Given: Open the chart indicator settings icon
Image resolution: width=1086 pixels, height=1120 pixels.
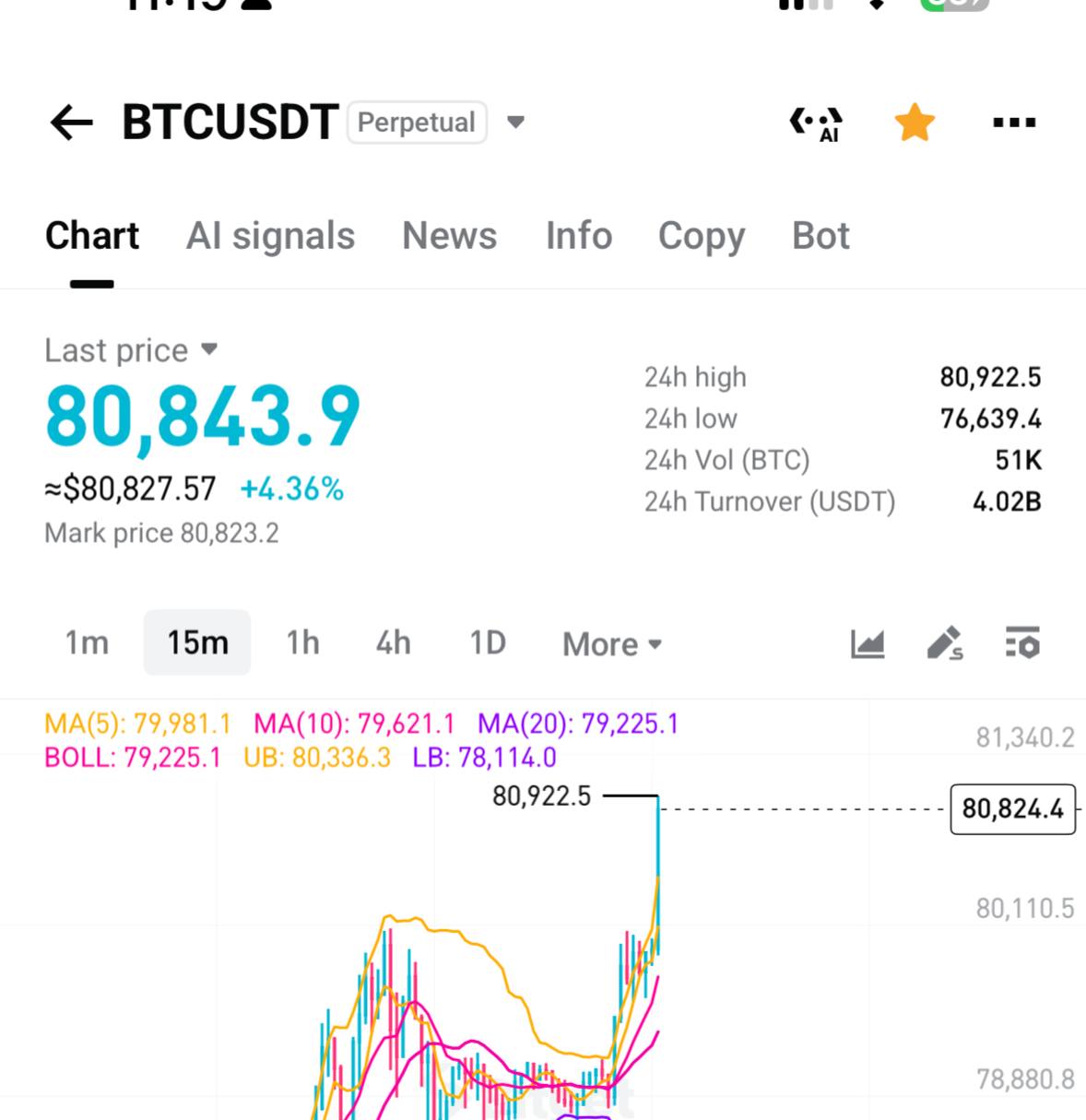Looking at the screenshot, I should (x=1022, y=643).
